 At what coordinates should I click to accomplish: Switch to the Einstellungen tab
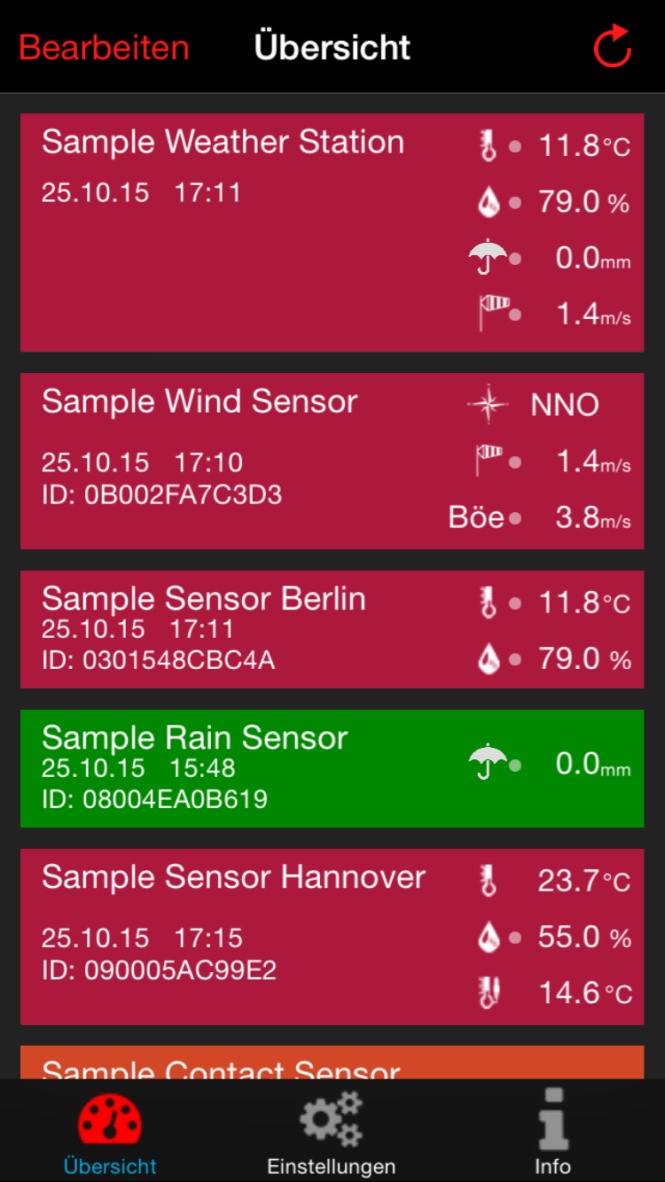click(331, 1134)
